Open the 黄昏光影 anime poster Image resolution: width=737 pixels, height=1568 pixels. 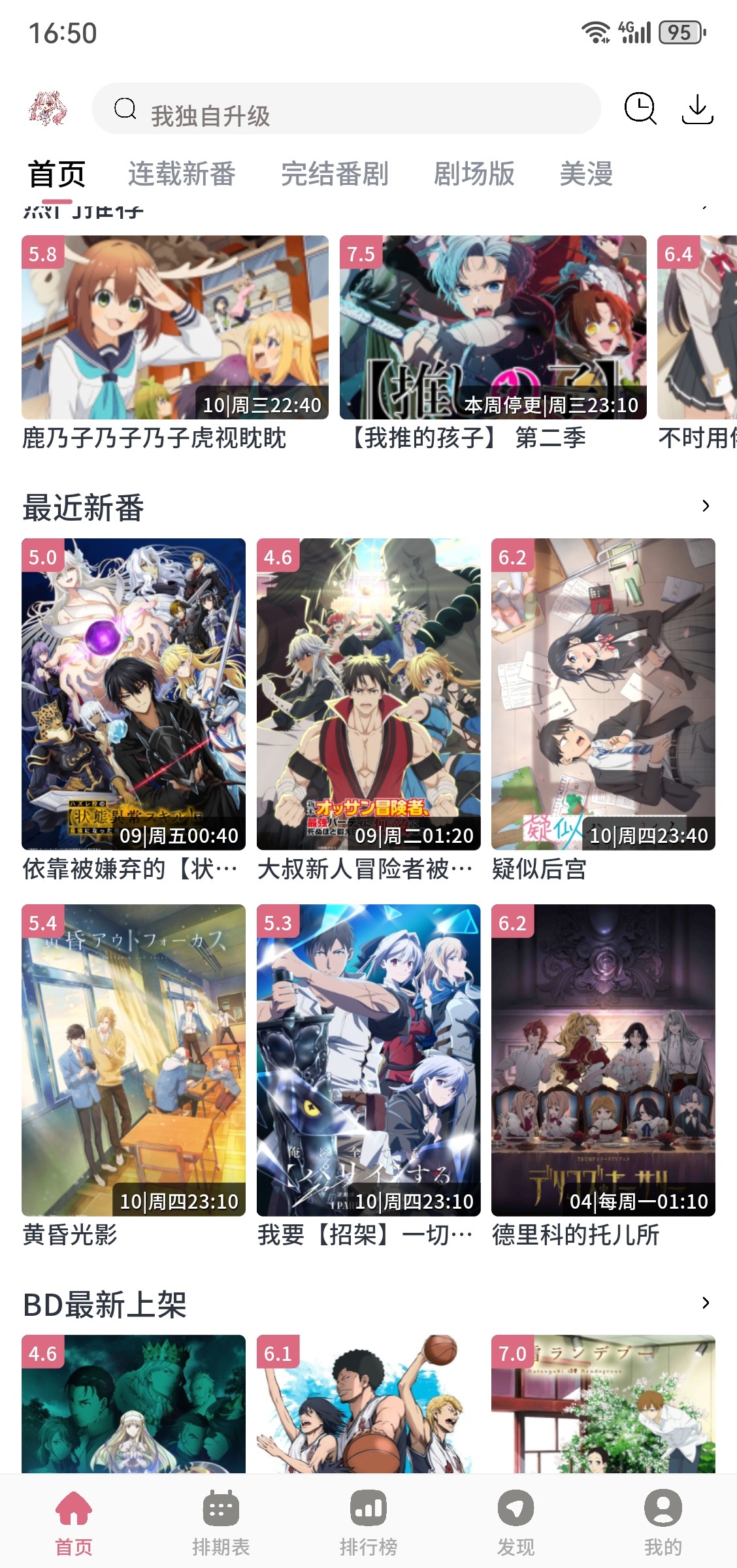click(133, 1060)
